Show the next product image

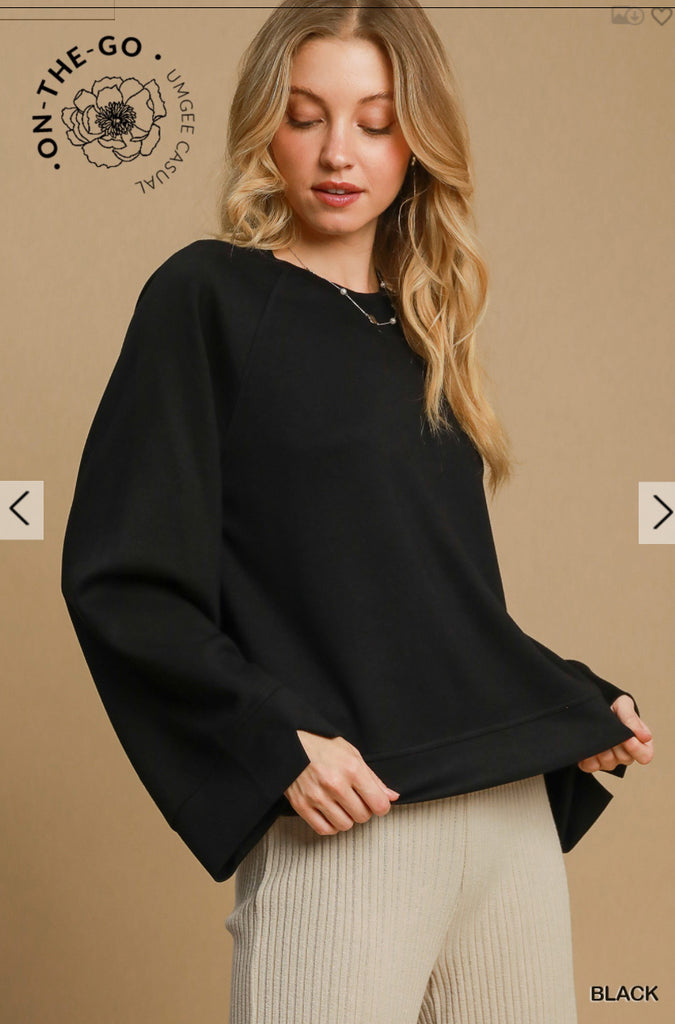(x=657, y=512)
